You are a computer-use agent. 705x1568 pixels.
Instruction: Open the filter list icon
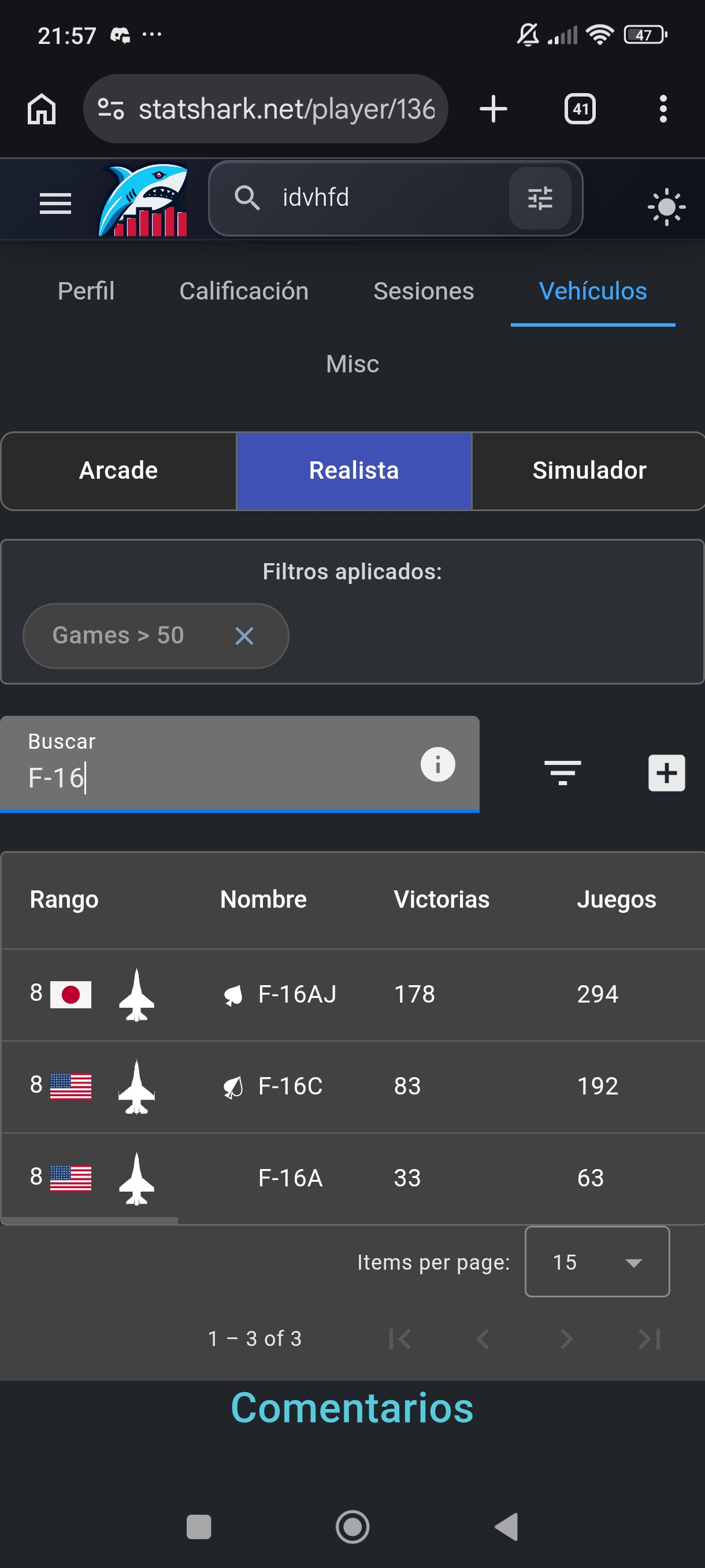563,772
